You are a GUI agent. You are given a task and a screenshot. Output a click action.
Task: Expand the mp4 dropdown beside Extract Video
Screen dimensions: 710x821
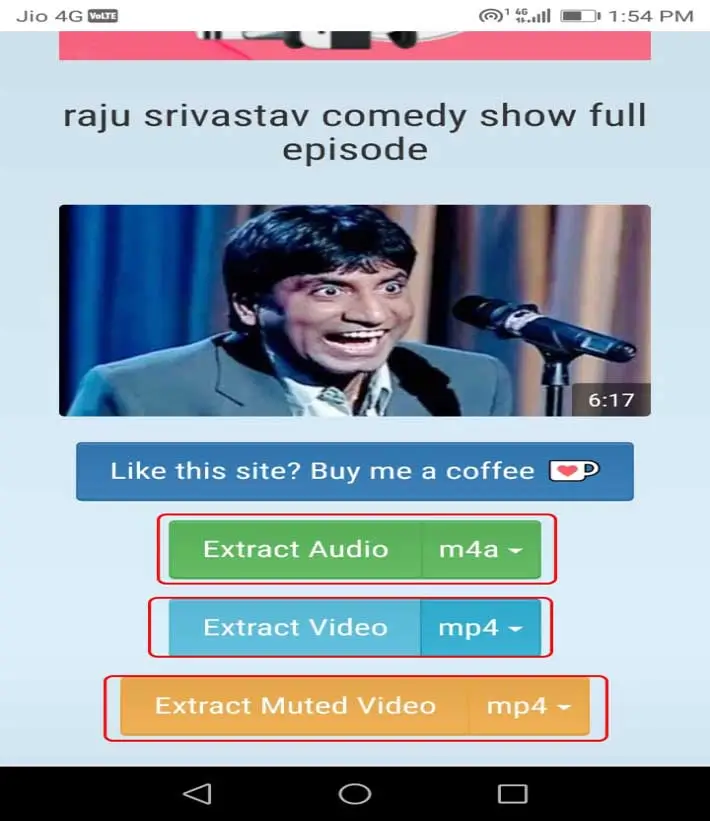point(481,628)
